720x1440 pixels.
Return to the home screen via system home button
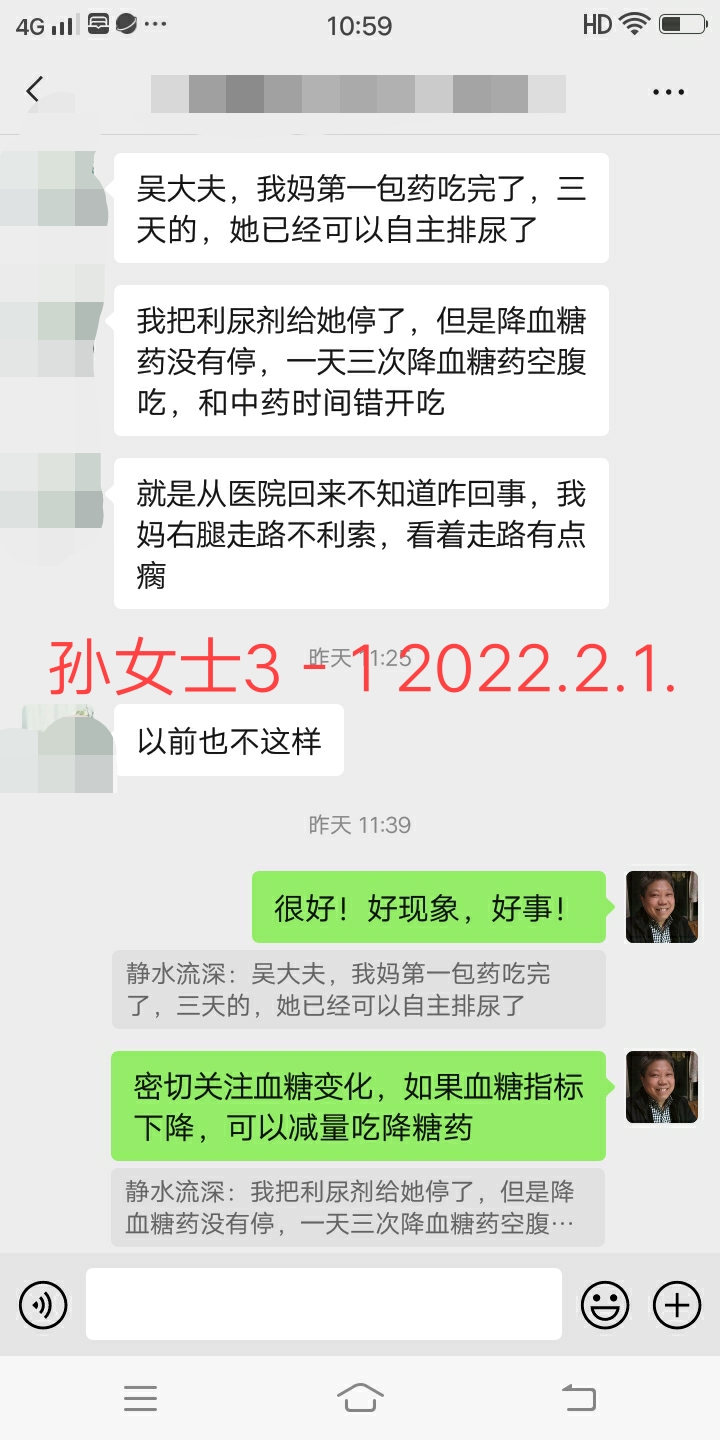pyautogui.click(x=360, y=1397)
